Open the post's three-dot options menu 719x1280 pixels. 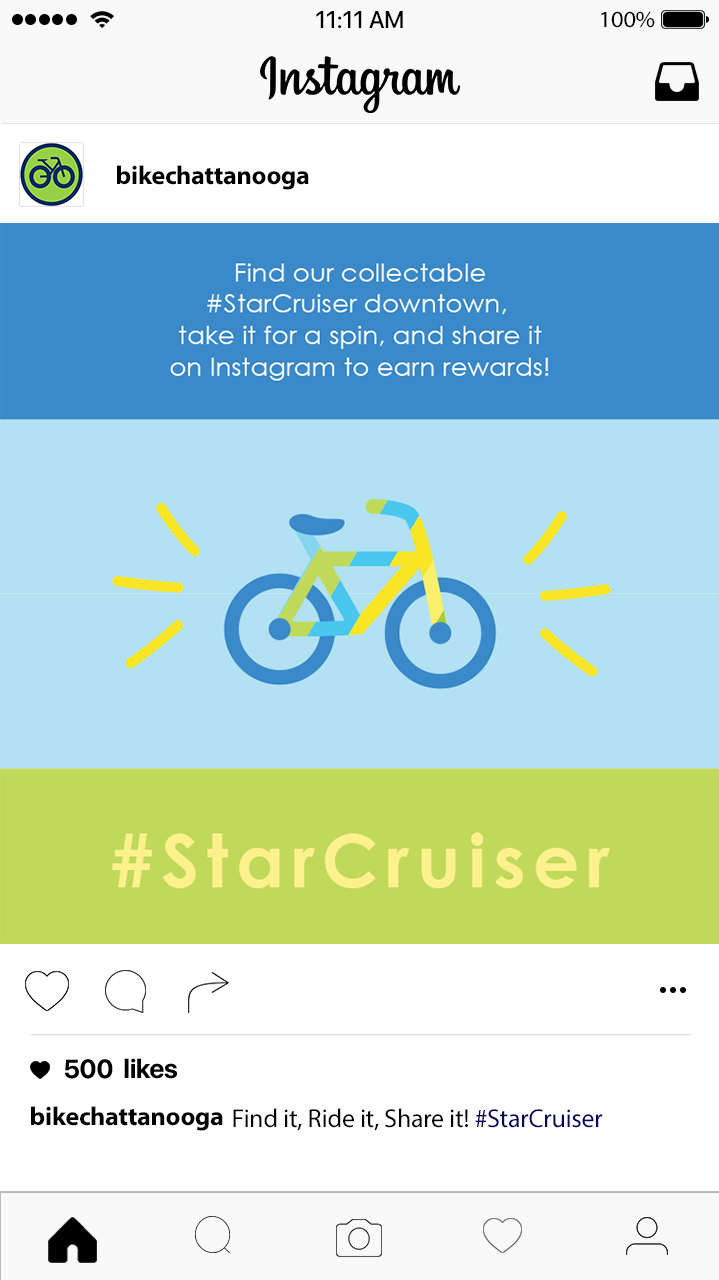673,990
